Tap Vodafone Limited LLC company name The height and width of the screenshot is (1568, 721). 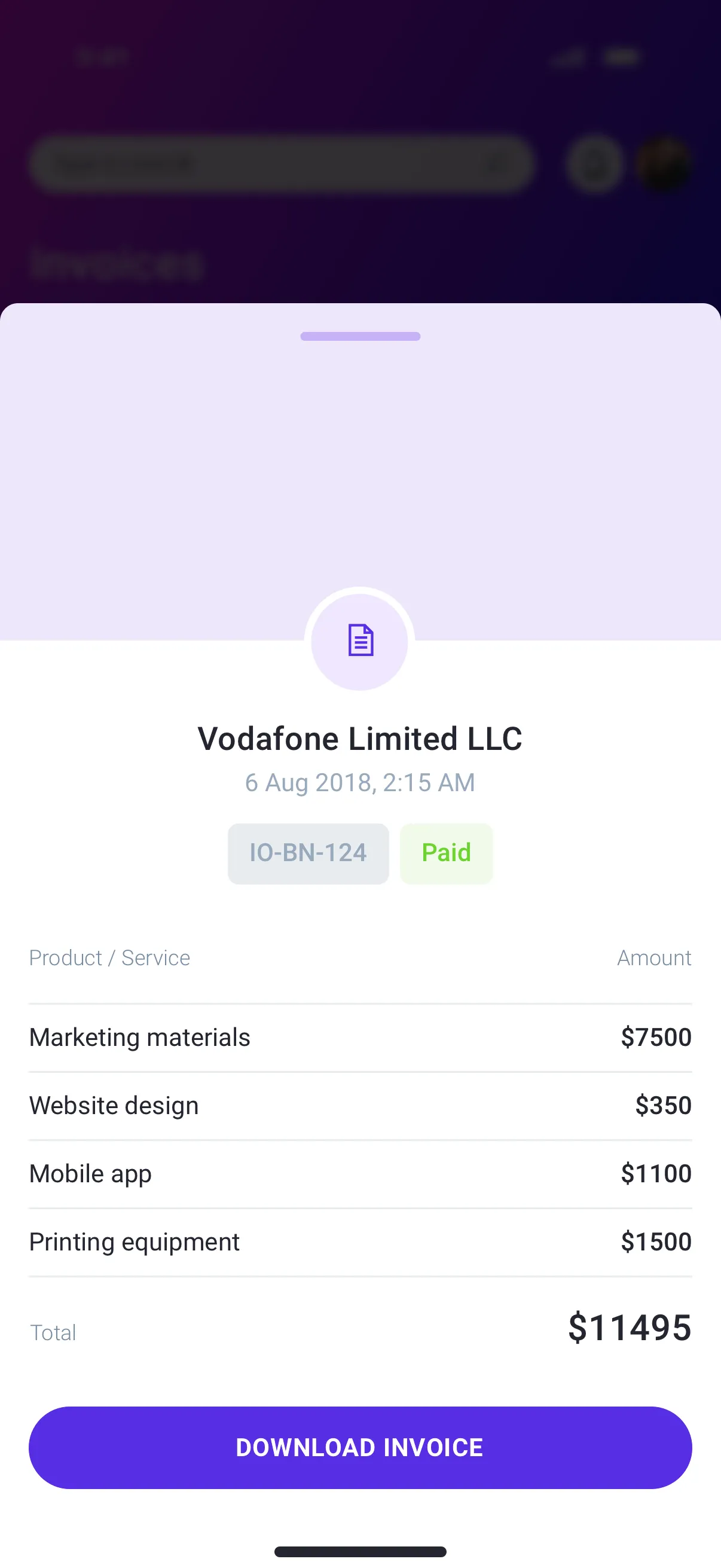click(x=360, y=739)
